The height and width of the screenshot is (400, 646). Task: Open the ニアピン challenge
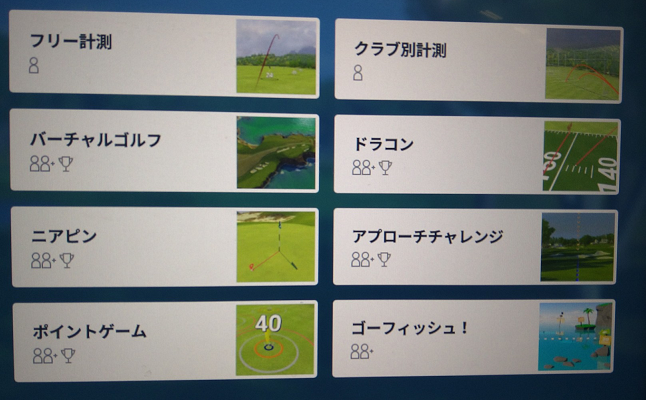click(163, 246)
